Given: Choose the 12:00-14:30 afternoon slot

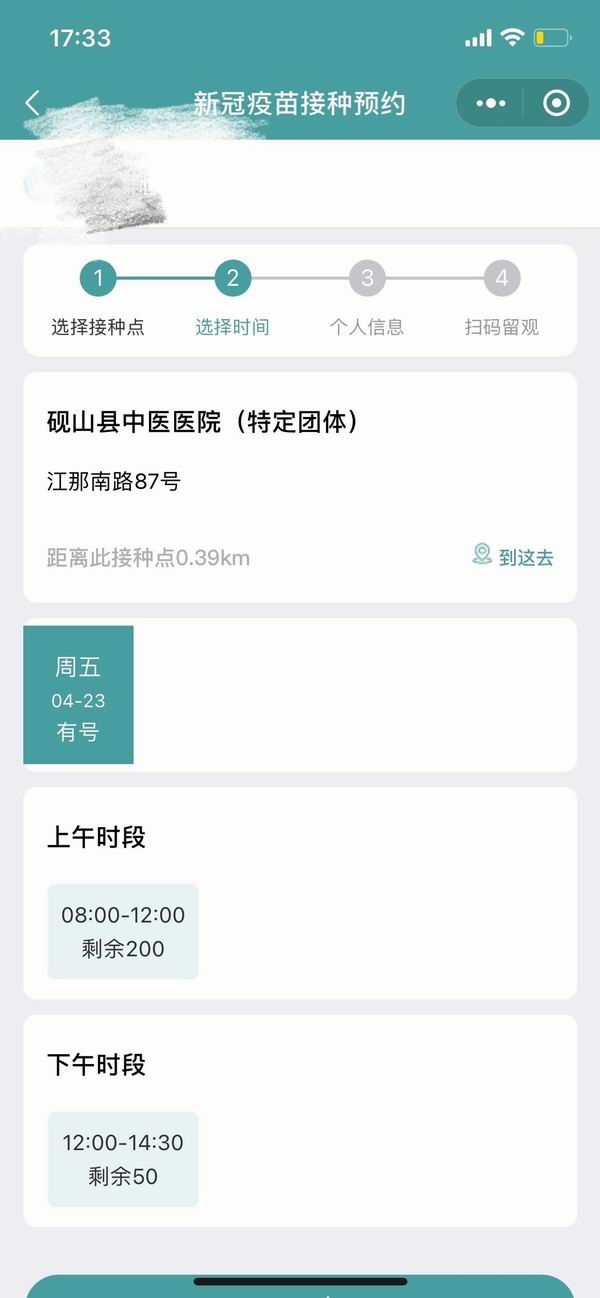Looking at the screenshot, I should click(123, 1159).
